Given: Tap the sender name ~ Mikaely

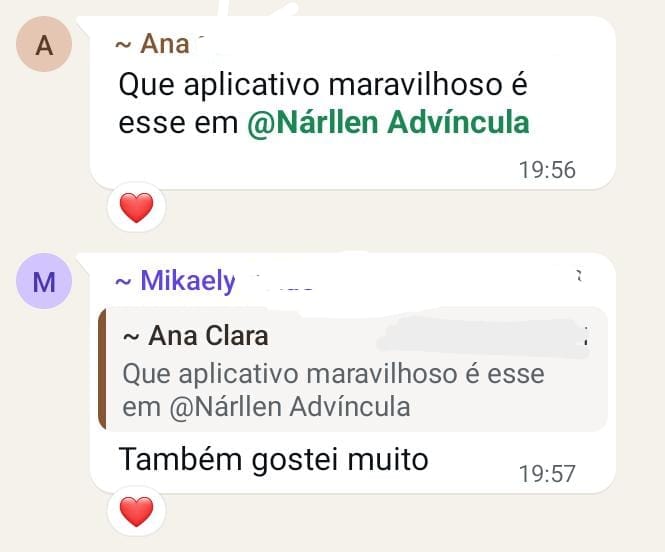Looking at the screenshot, I should pos(176,281).
